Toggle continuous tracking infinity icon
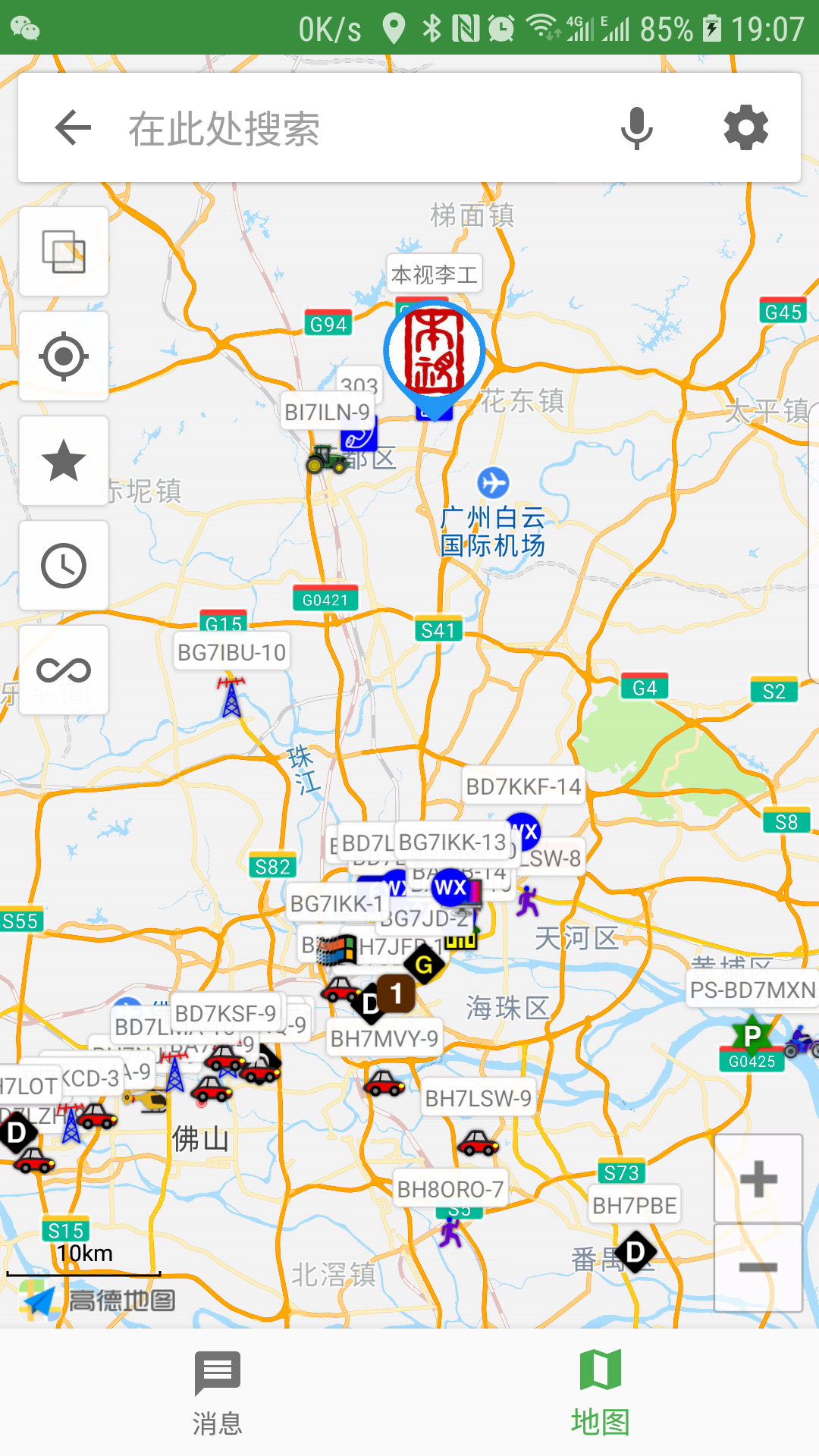The image size is (819, 1456). 64,670
